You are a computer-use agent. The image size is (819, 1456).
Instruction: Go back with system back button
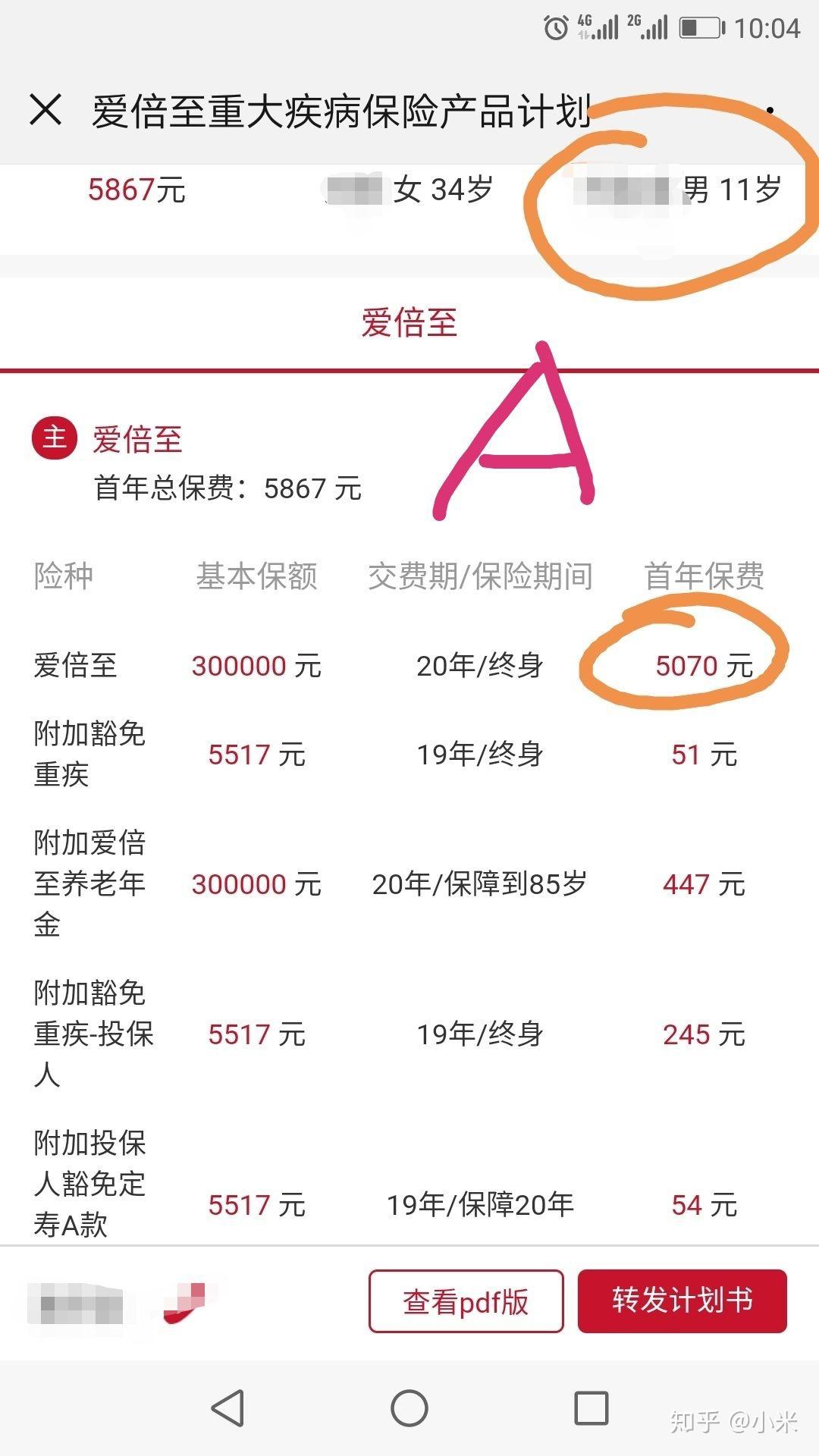[x=227, y=1408]
